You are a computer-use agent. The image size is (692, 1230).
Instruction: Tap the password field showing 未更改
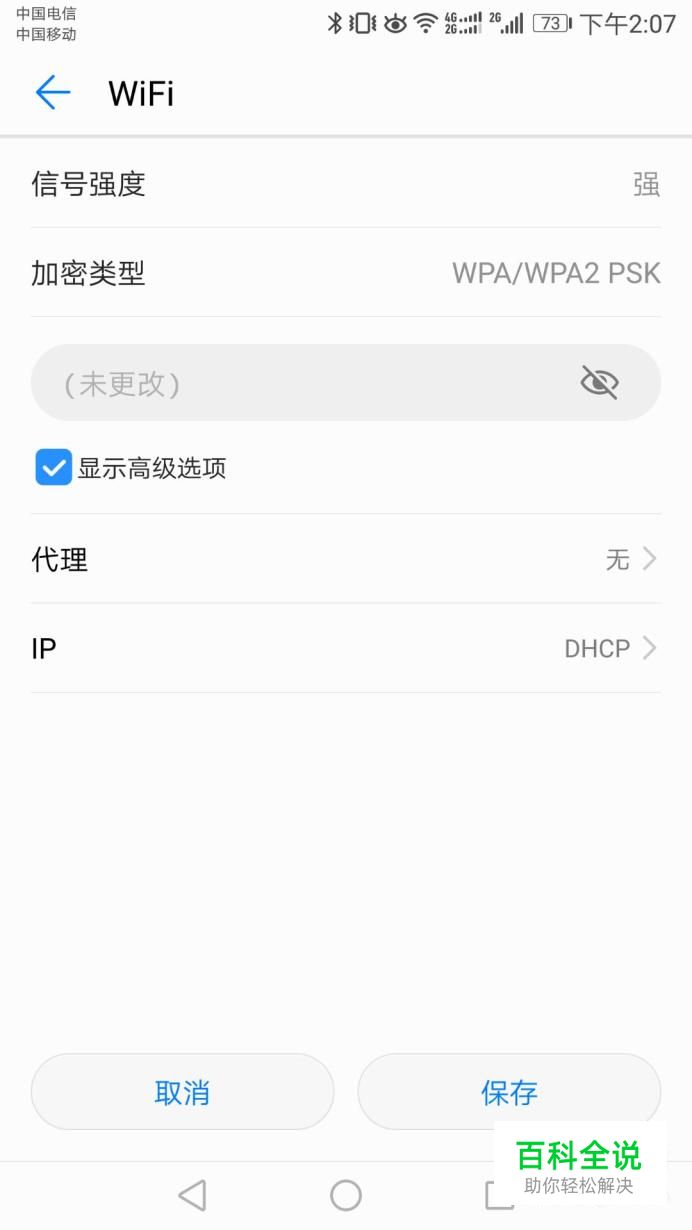coord(346,383)
